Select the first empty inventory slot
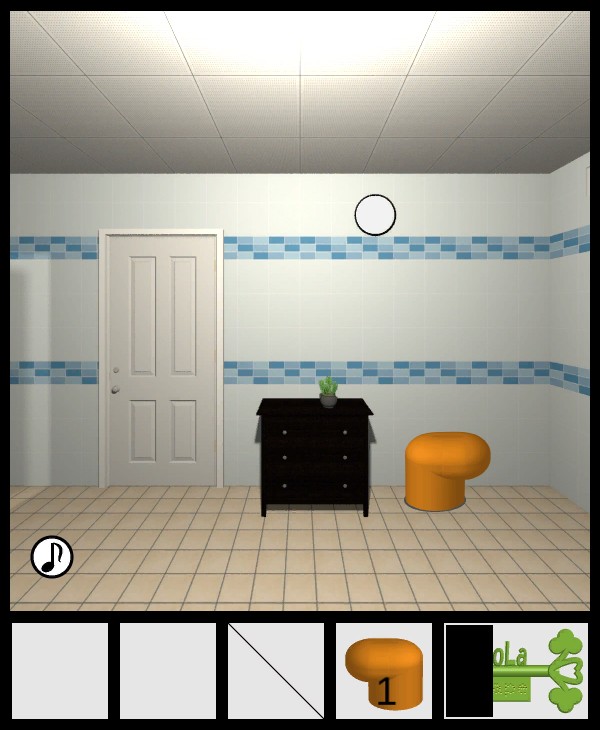The width and height of the screenshot is (600, 730). pos(60,671)
